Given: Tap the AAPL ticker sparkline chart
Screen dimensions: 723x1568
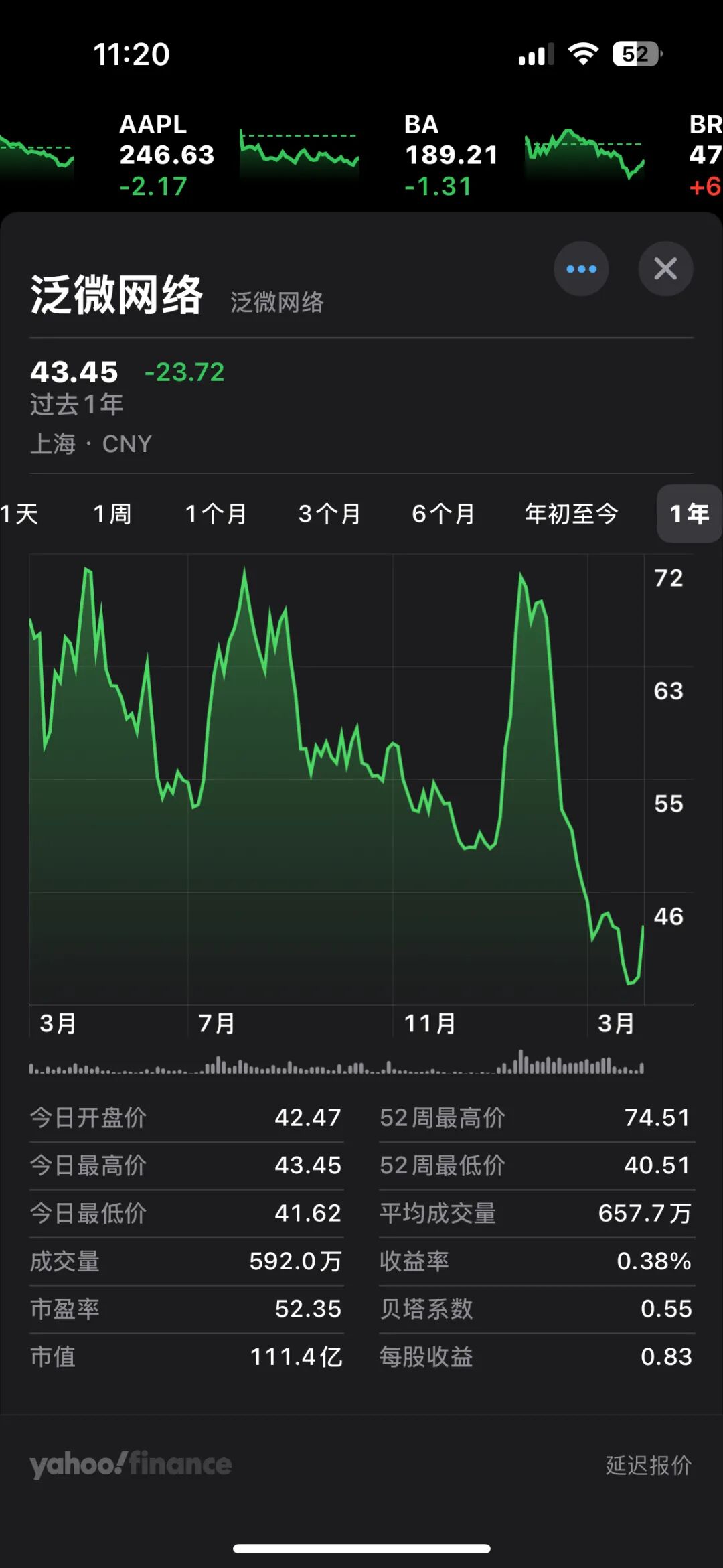Looking at the screenshot, I should click(299, 151).
